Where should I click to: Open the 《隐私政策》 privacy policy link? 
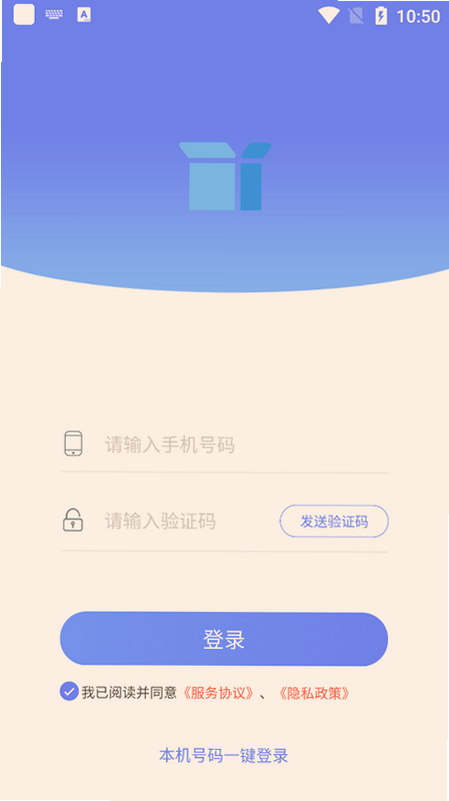314,693
